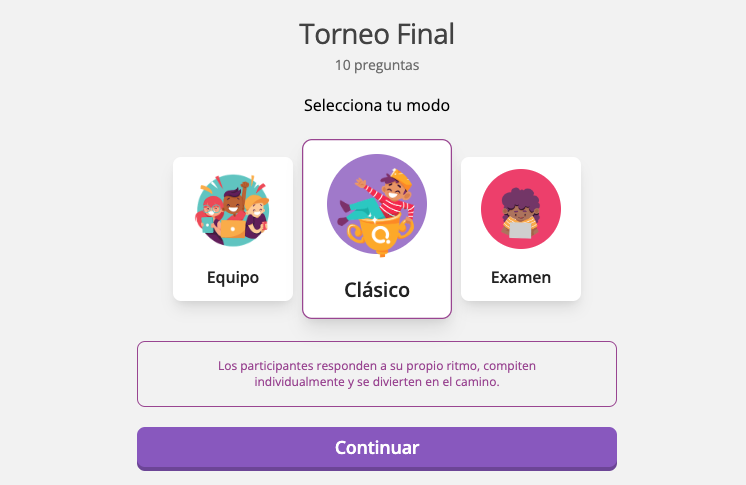Select the Equipo mode card
This screenshot has height=485, width=746.
233,229
